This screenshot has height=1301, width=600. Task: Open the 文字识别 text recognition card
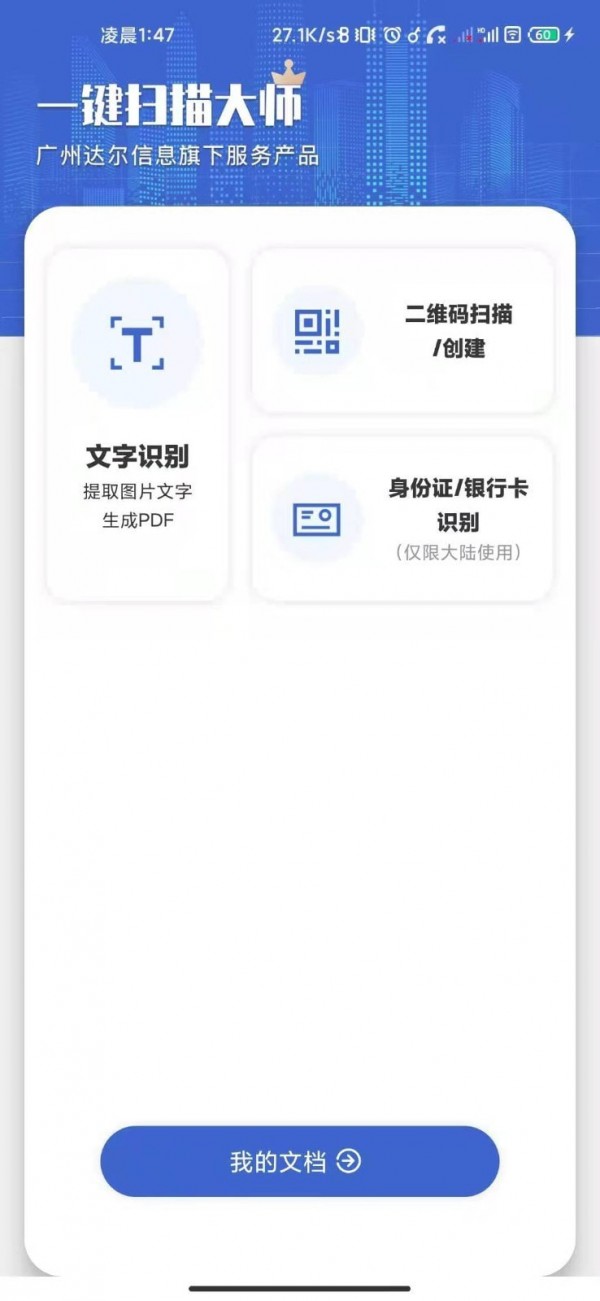(138, 425)
